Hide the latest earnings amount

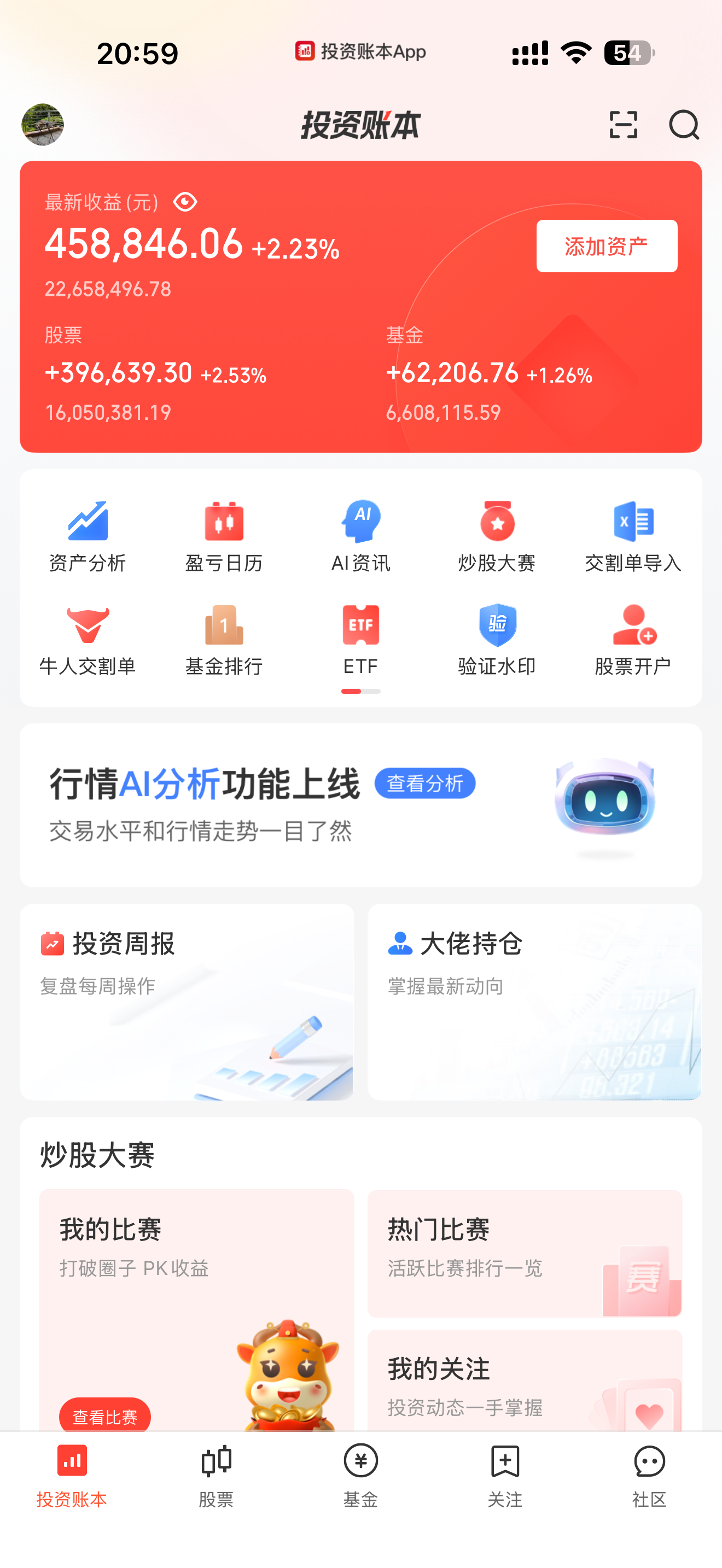coord(185,202)
